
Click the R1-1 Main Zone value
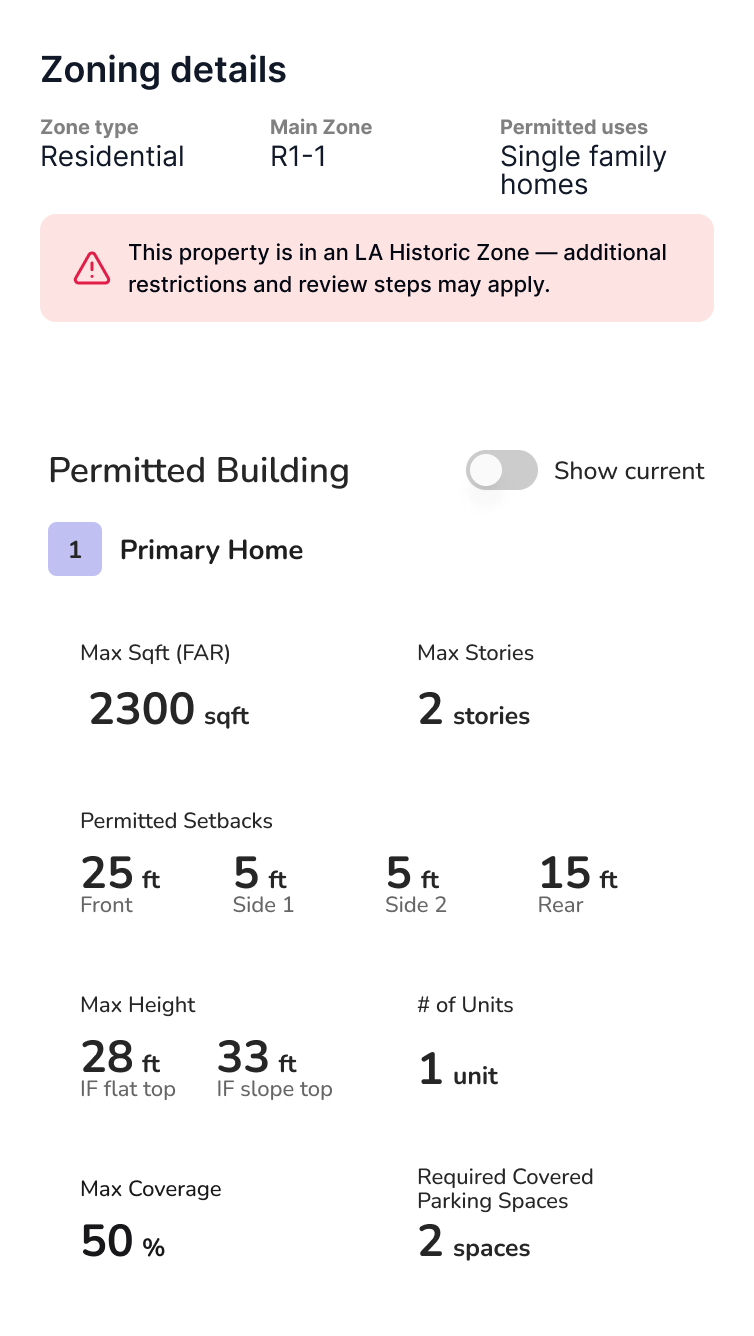300,156
